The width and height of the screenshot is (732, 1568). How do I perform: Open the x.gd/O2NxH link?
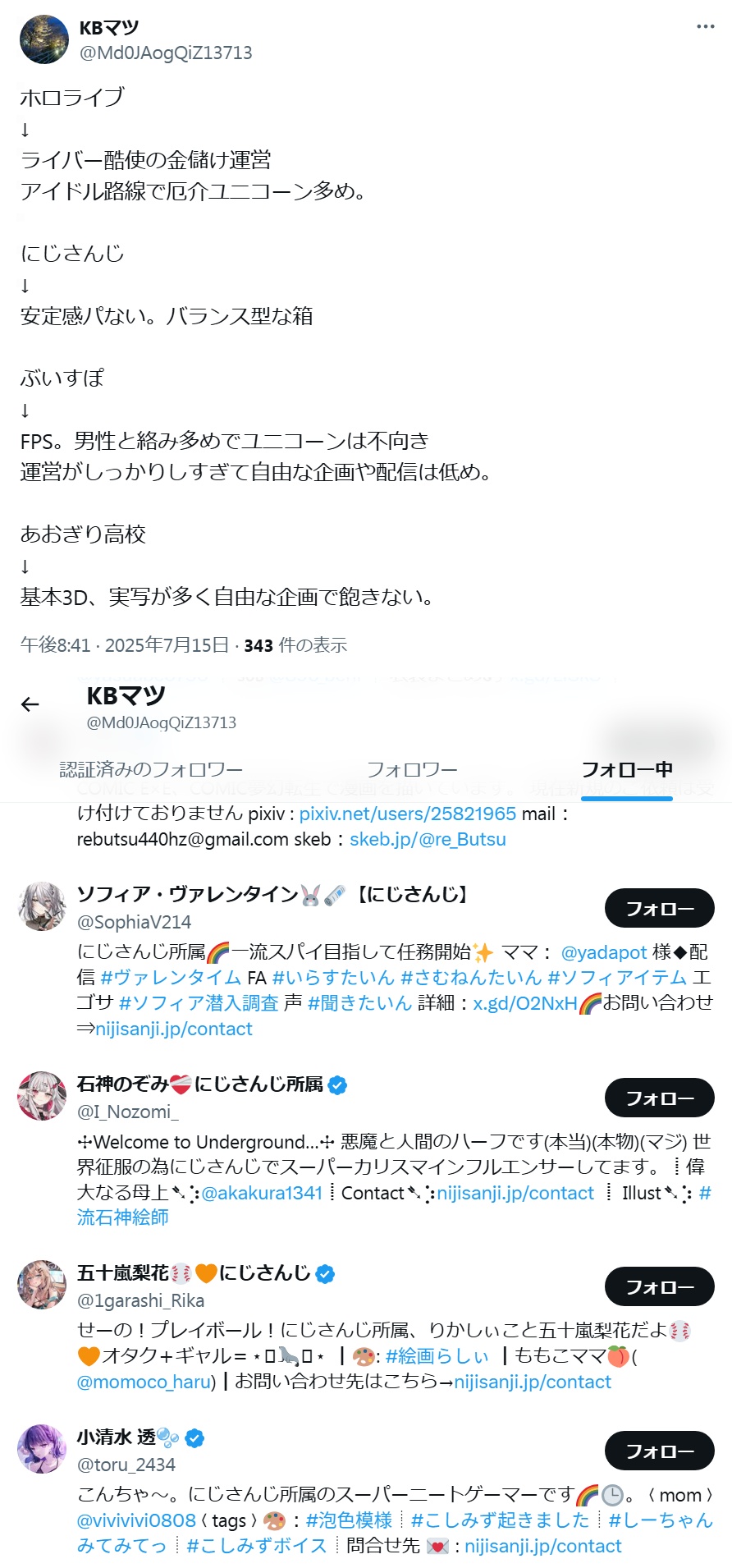pos(525,1002)
